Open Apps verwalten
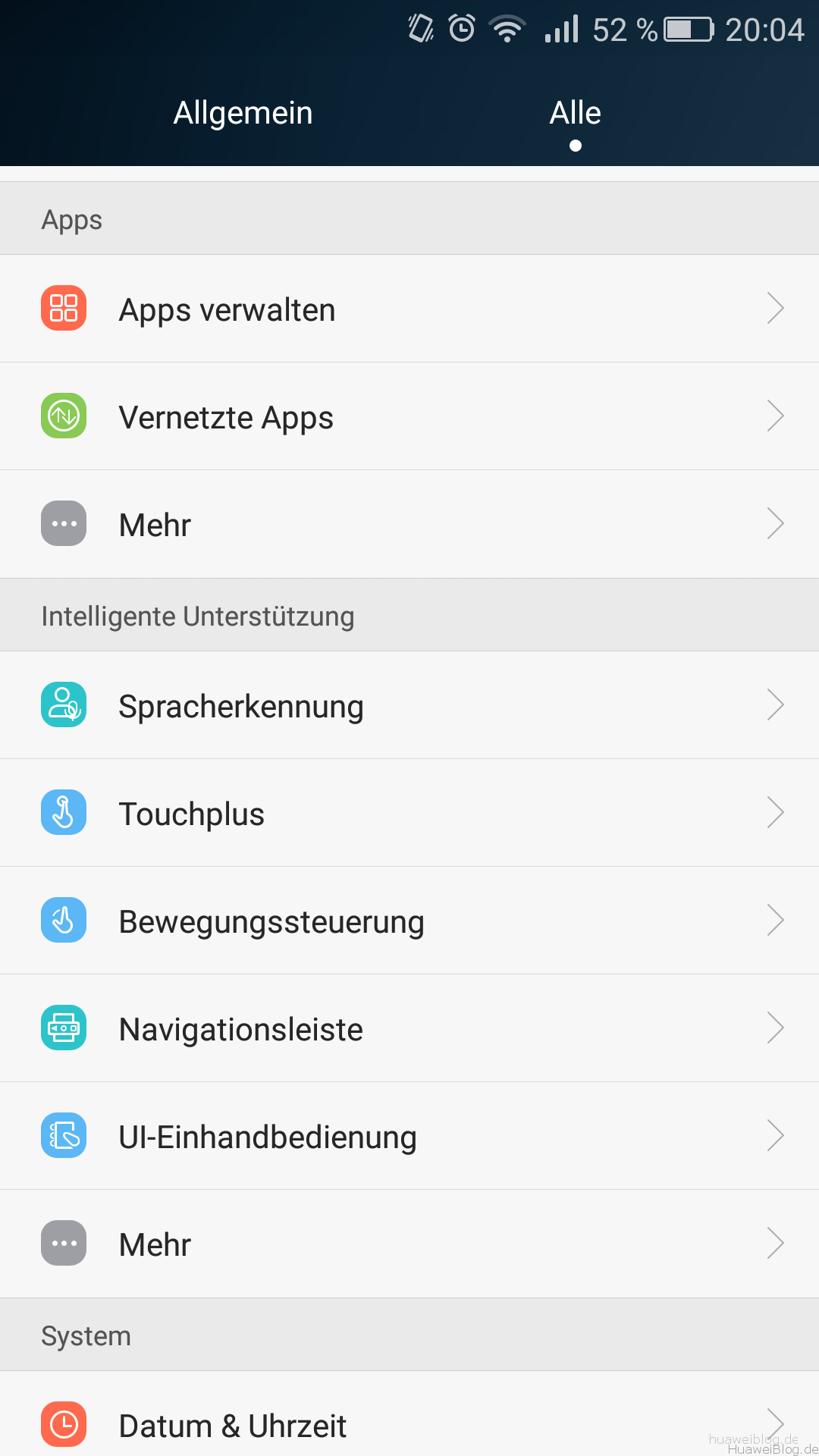 [x=409, y=309]
